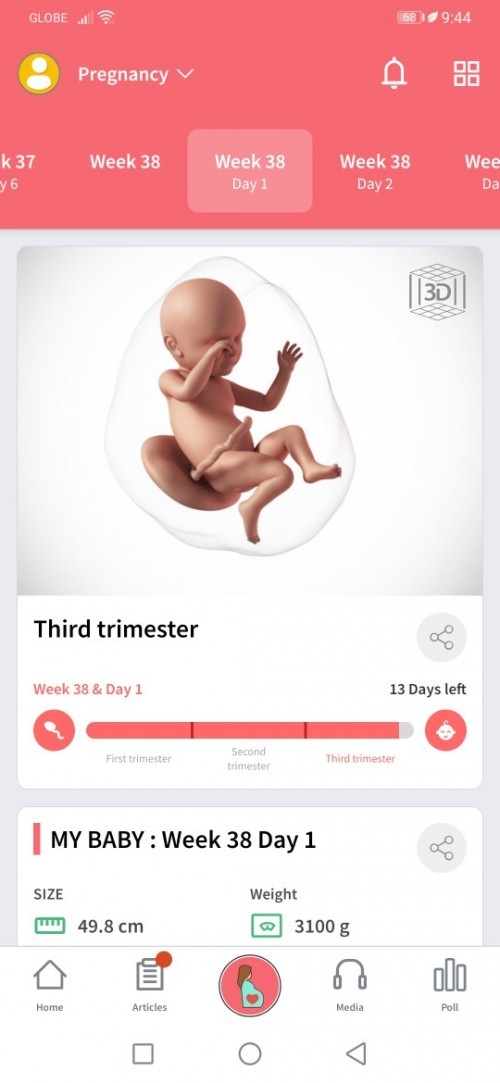Select Week 38 Day 2
This screenshot has height=1083, width=500.
click(x=375, y=171)
